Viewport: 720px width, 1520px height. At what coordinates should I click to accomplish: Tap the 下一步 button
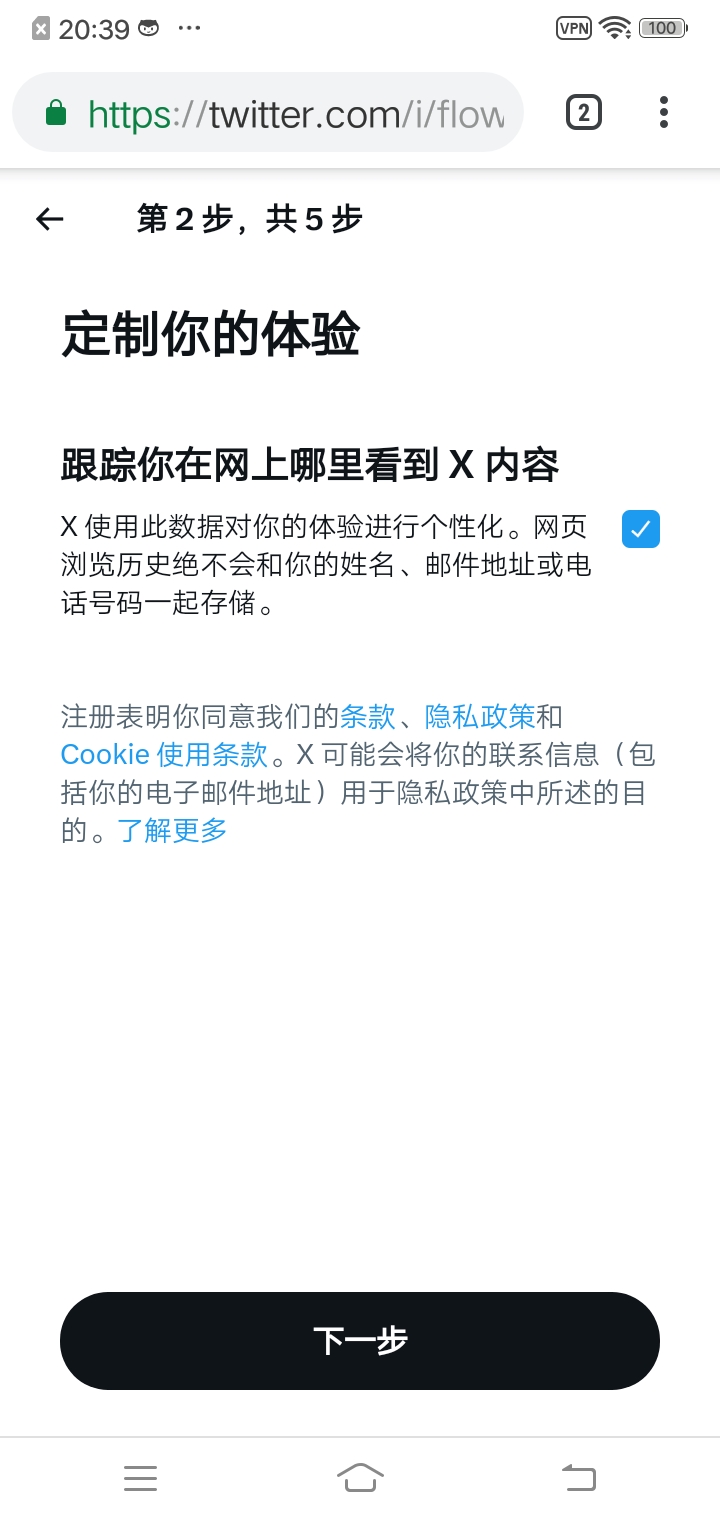[x=360, y=1341]
